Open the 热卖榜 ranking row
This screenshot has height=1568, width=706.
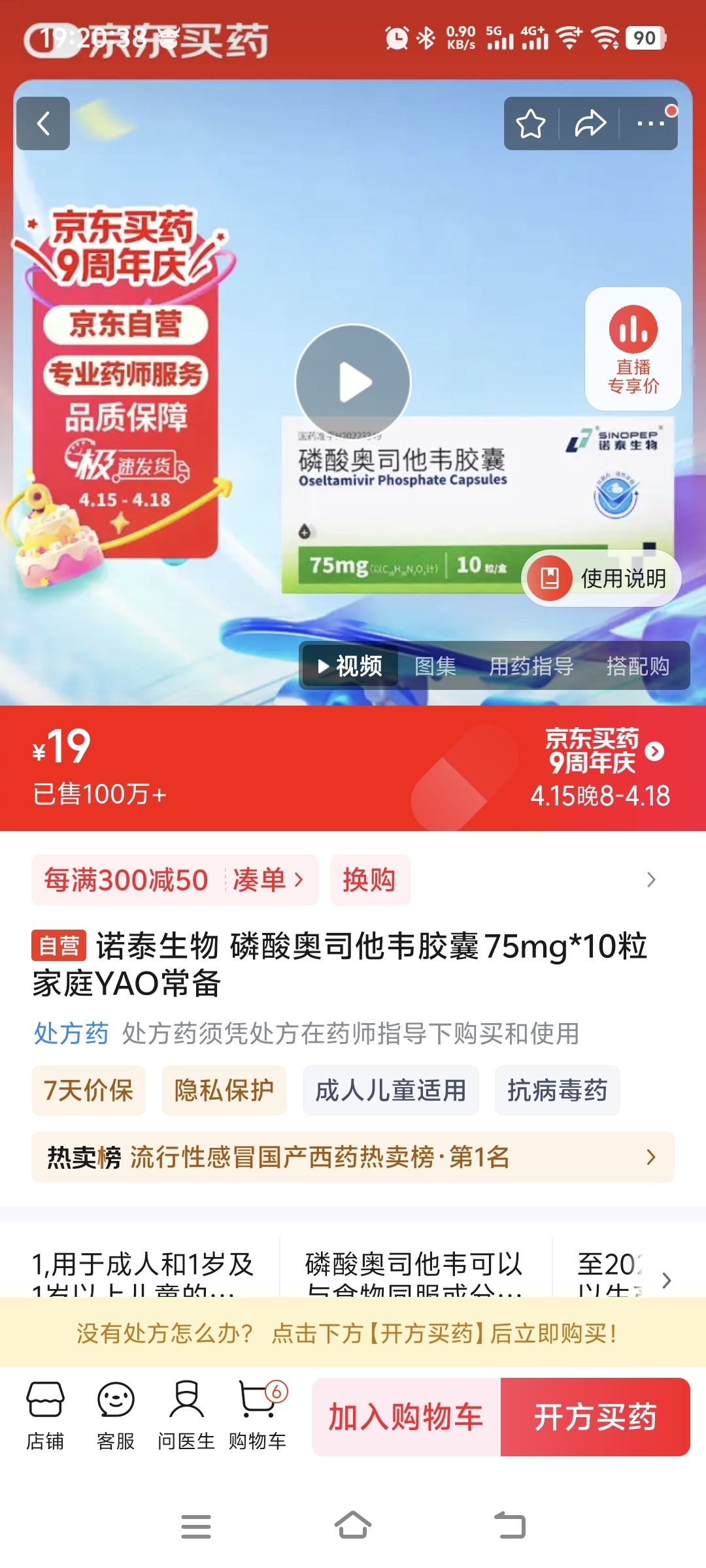(x=353, y=1157)
